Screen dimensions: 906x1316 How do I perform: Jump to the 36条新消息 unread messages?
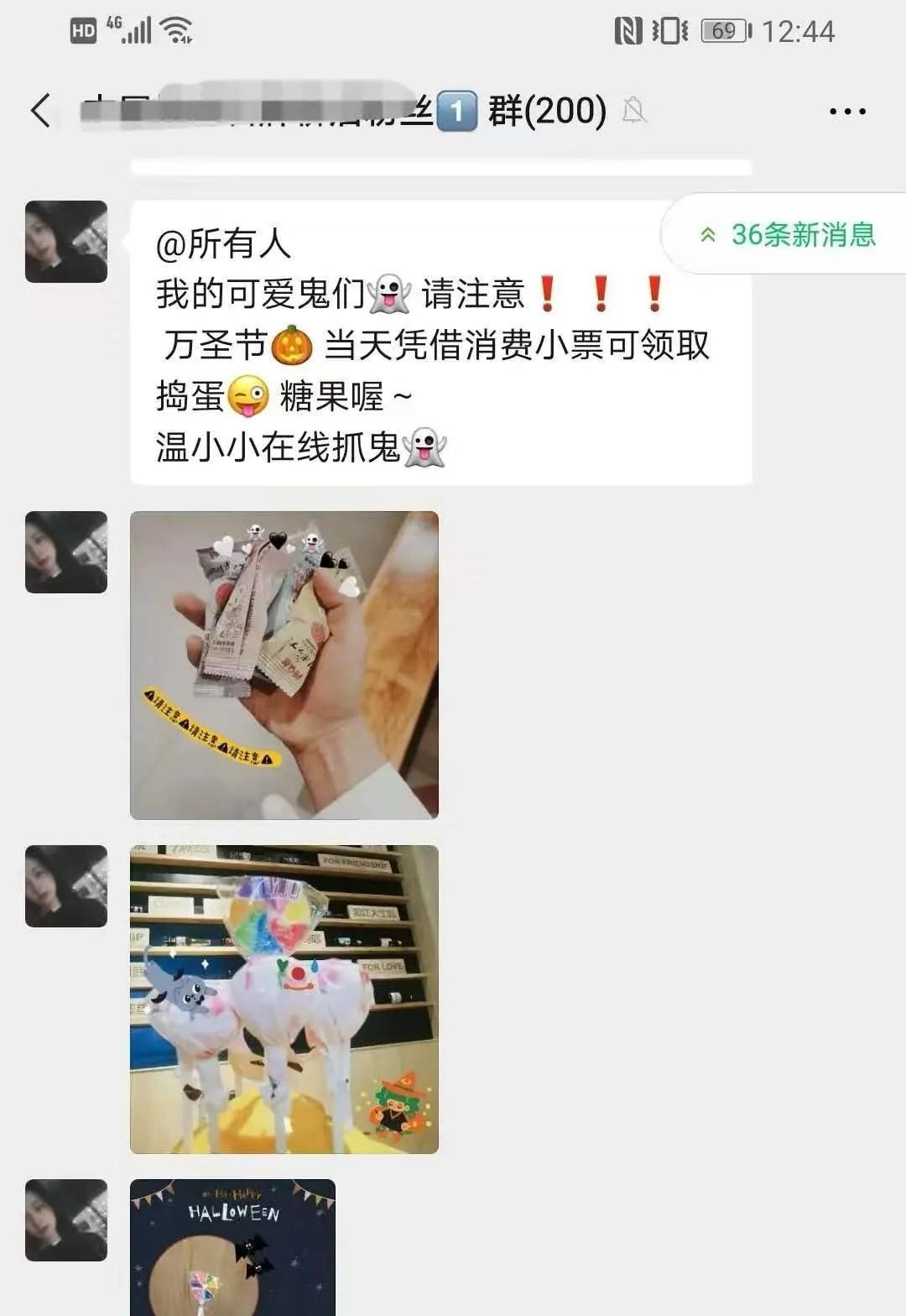pyautogui.click(x=789, y=234)
